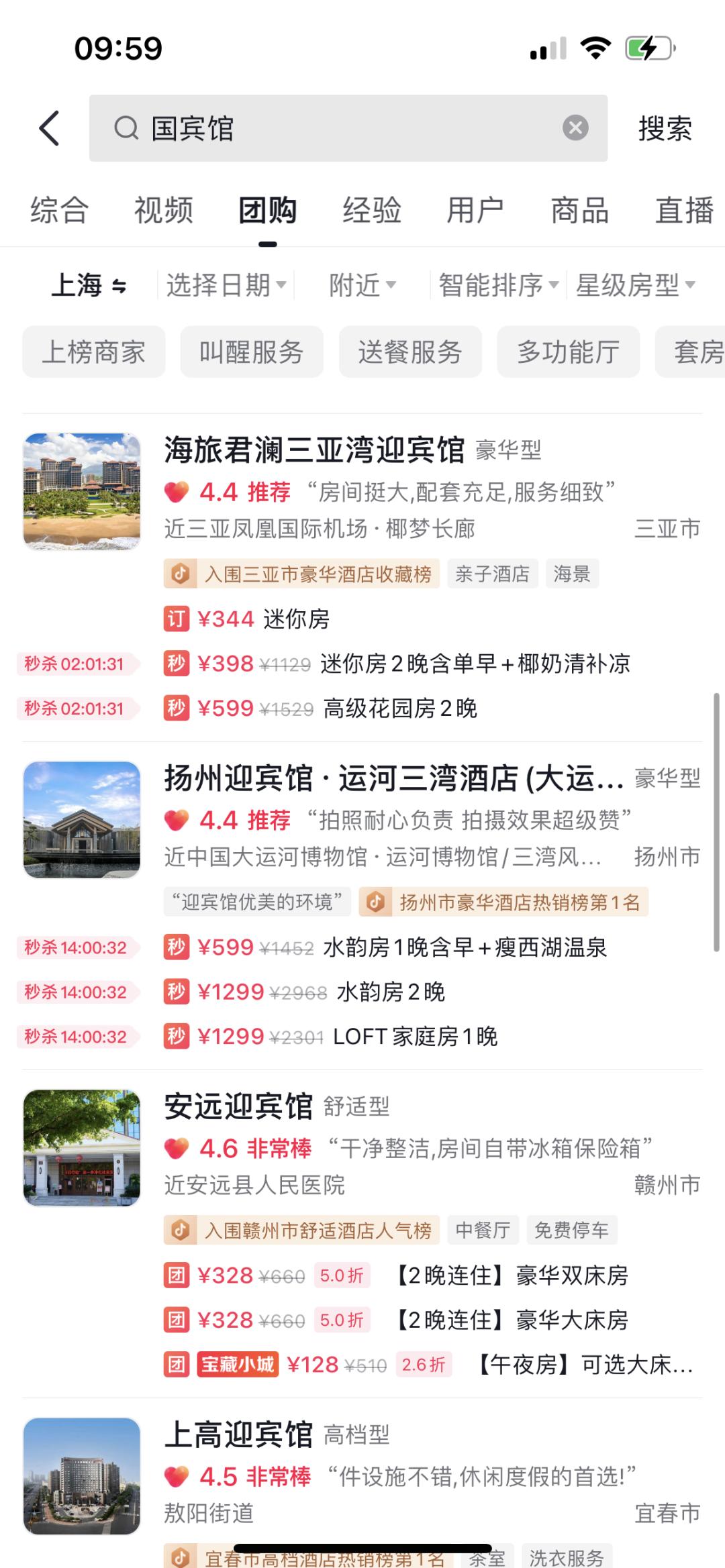View the 安远迎宾馆 hotel listing
Screen dimensions: 725x1568
click(238, 1106)
